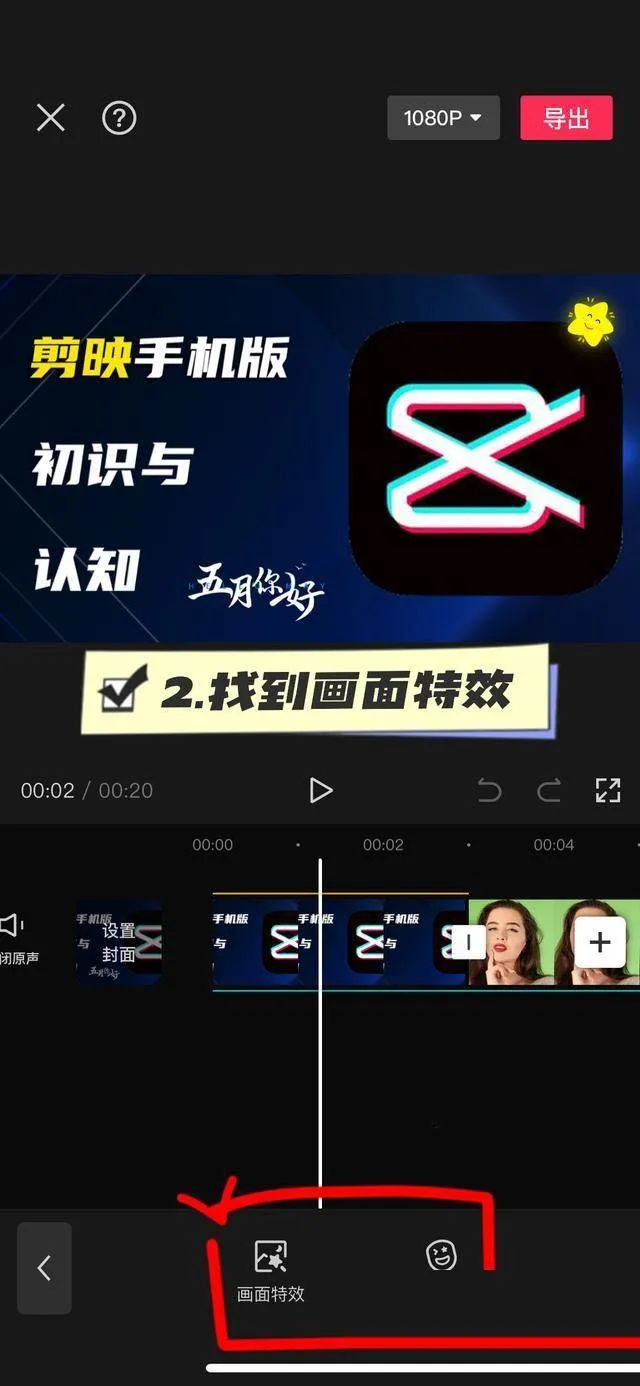Enter fullscreen preview
Viewport: 640px width, 1386px height.
(x=608, y=790)
